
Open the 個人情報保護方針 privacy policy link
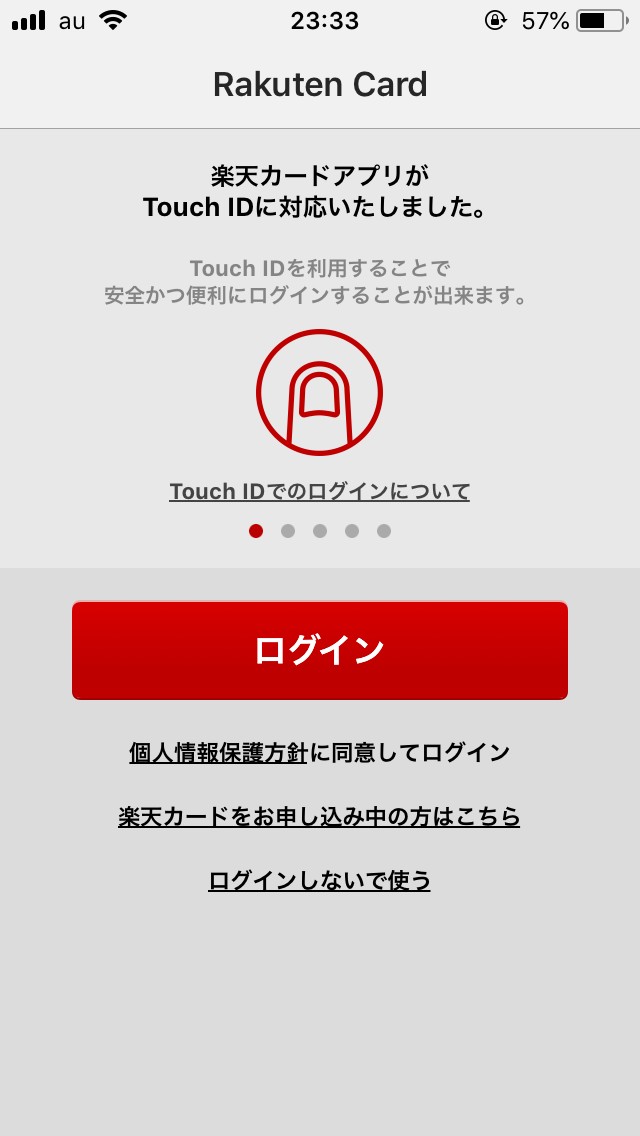point(218,753)
